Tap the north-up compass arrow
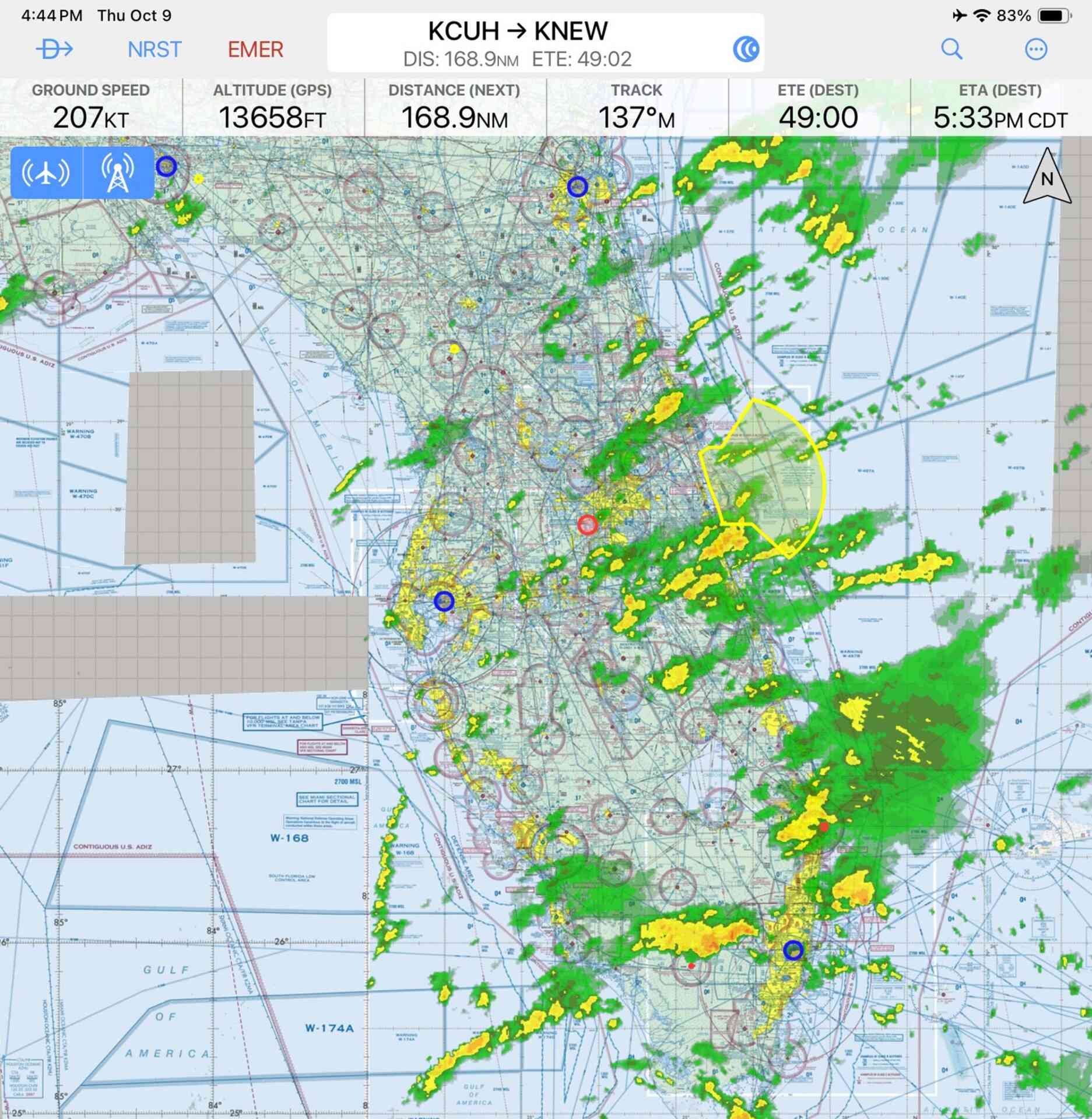Screen dimensions: 1092x1119 tap(1047, 177)
